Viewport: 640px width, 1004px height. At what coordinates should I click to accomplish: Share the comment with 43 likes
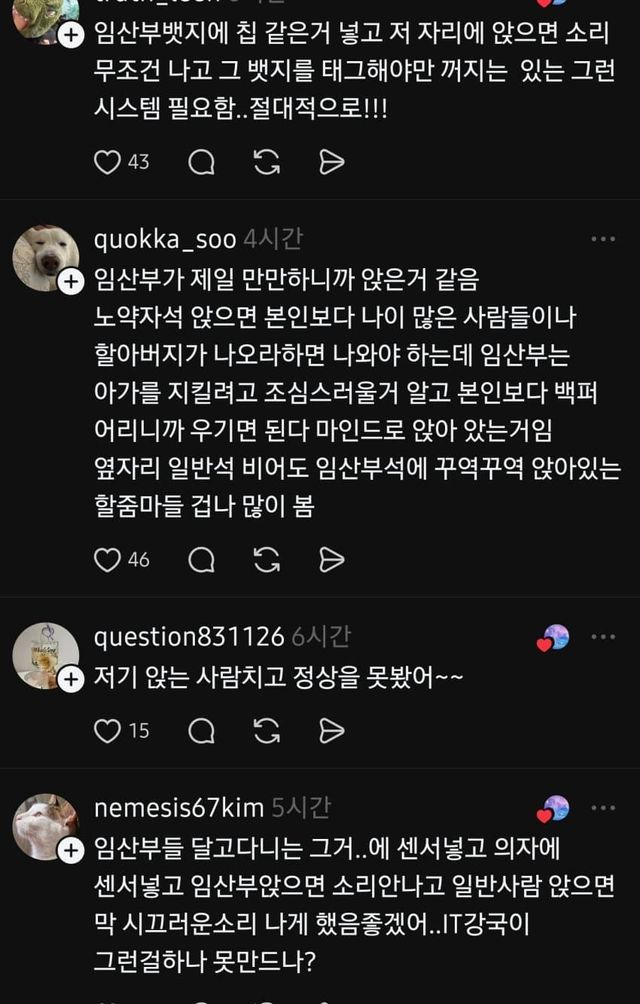coord(332,162)
